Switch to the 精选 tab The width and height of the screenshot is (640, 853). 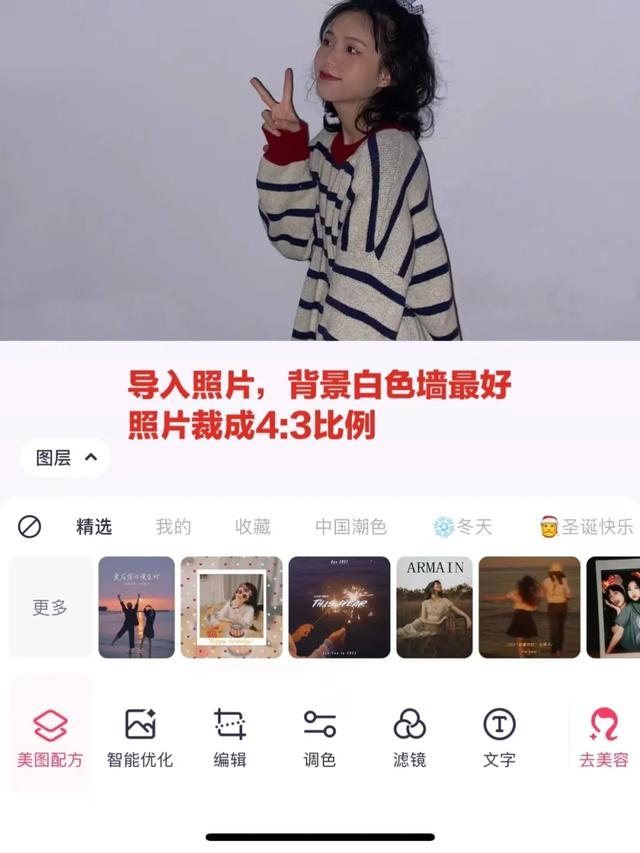click(94, 527)
